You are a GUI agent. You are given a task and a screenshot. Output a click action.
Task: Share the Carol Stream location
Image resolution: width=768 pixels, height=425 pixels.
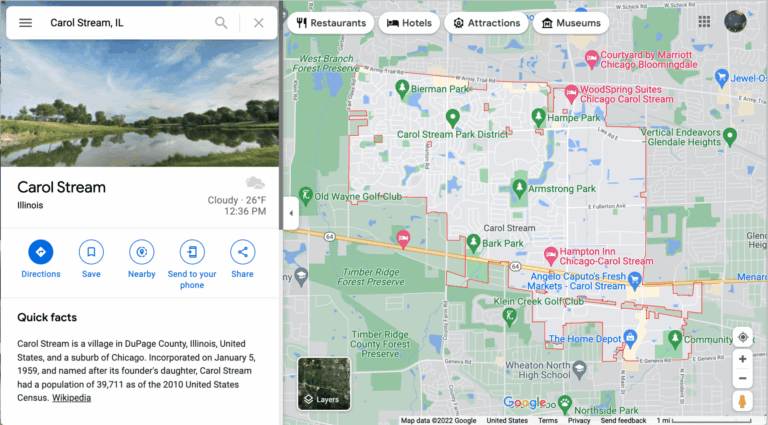pos(242,252)
